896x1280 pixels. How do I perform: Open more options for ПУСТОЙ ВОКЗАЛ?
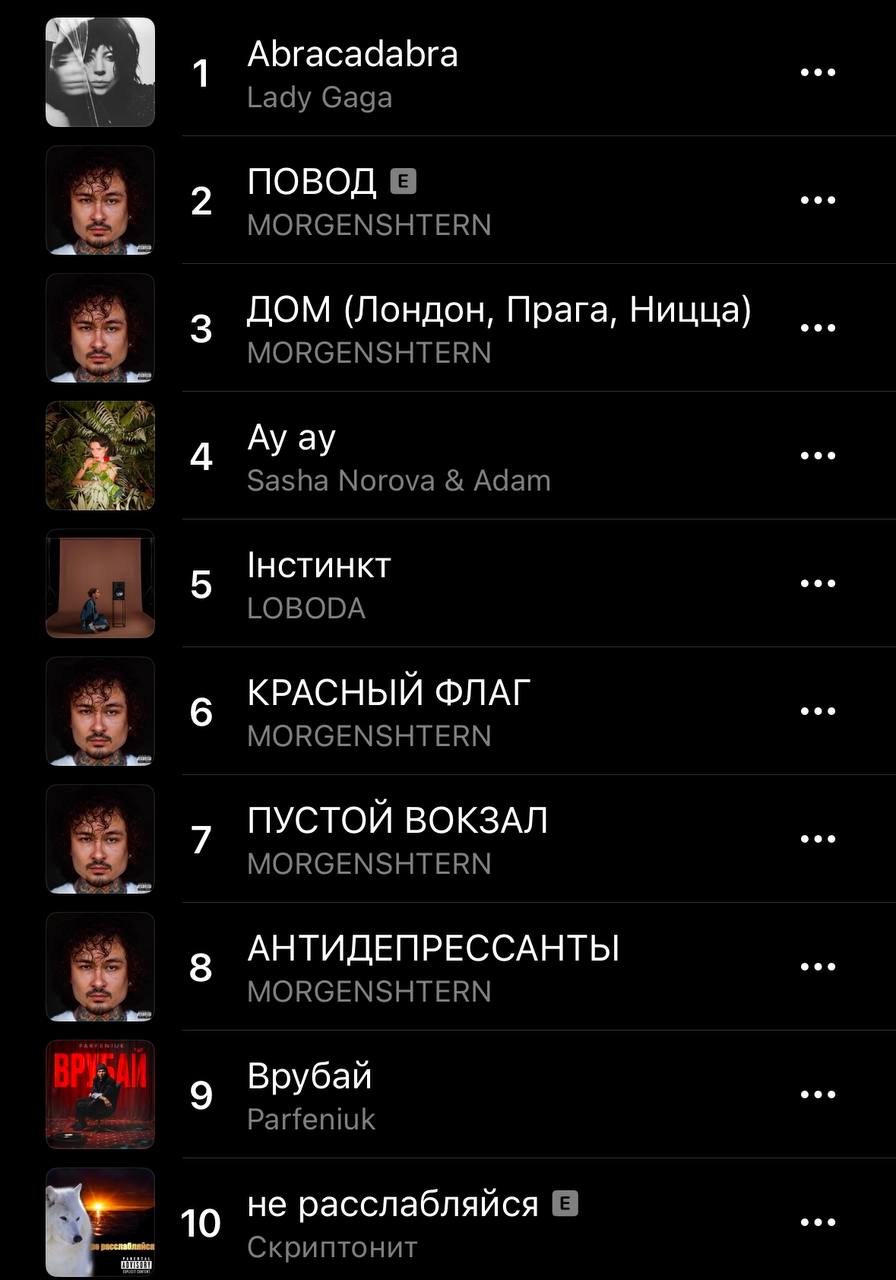818,839
